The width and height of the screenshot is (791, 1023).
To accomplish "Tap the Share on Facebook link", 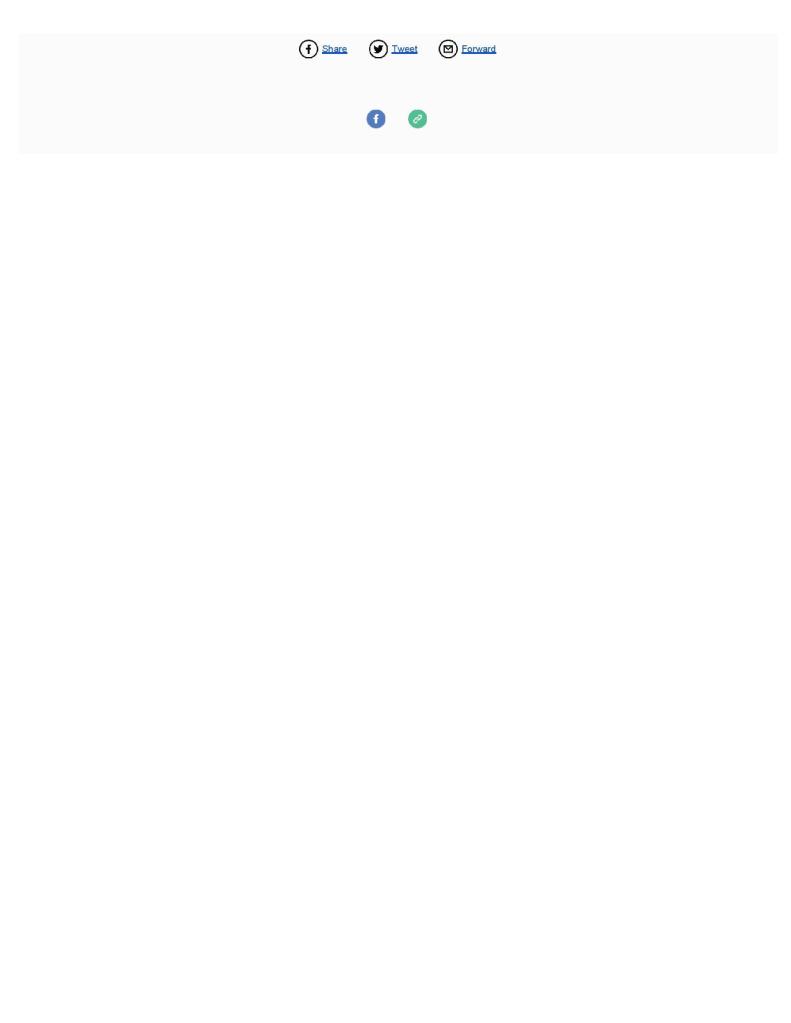I will (x=333, y=49).
